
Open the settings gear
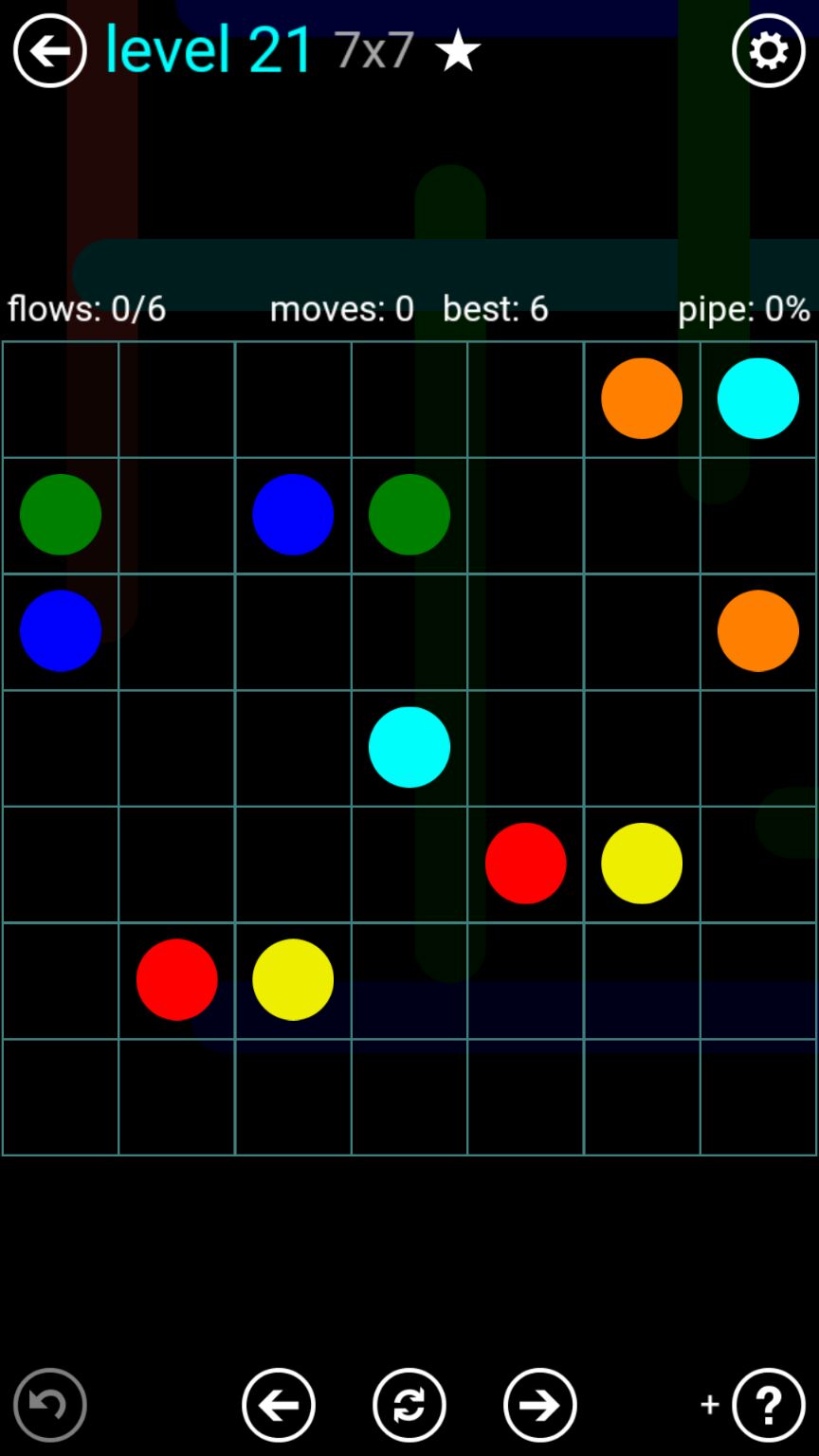(768, 50)
